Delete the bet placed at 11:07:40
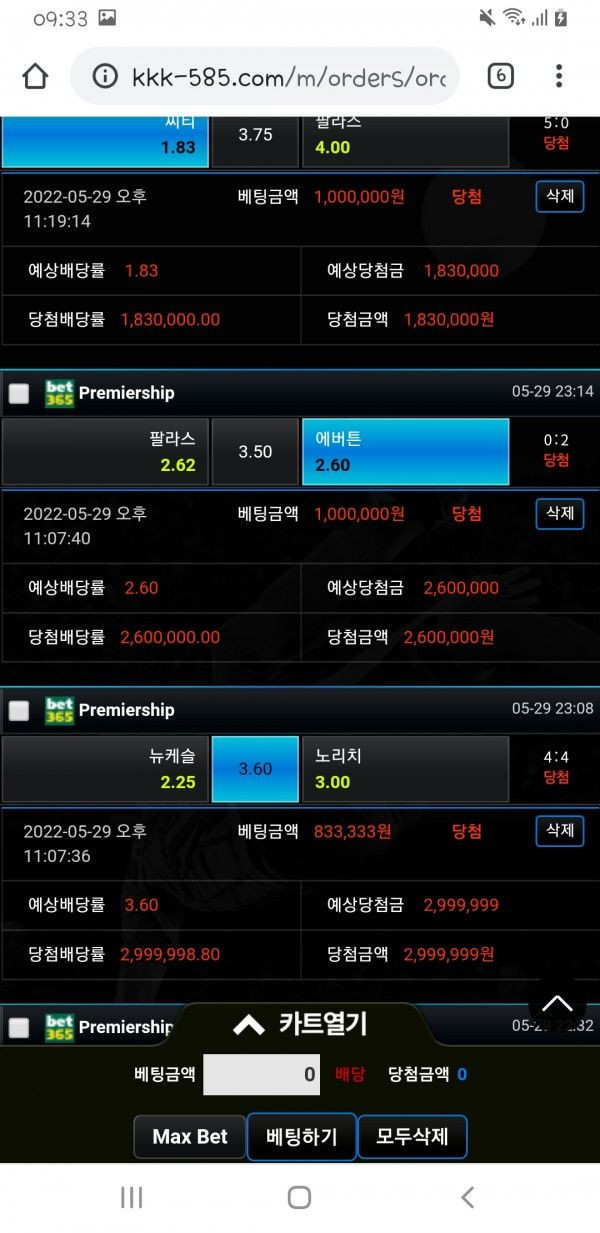This screenshot has width=600, height=1233. (x=559, y=513)
